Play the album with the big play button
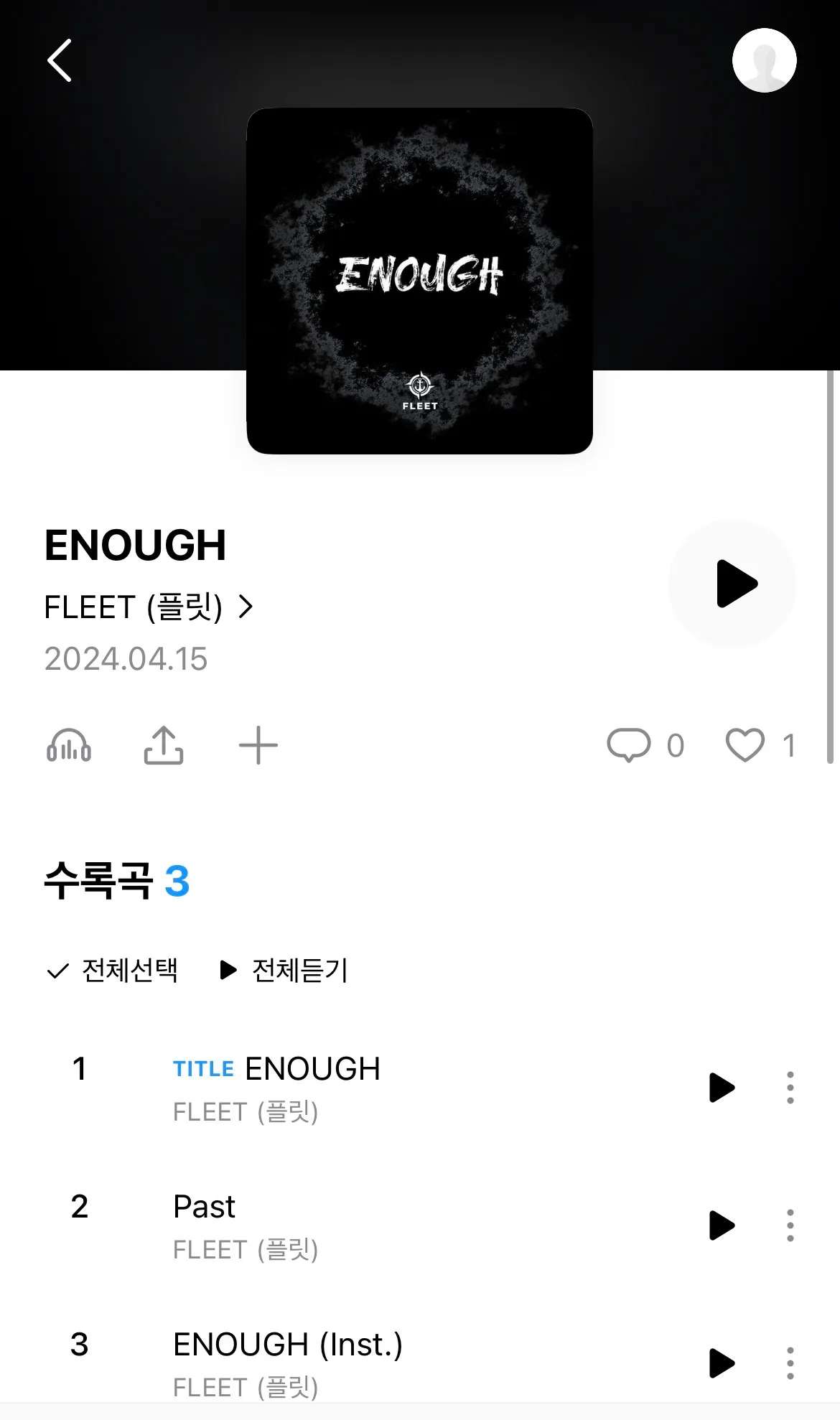The width and height of the screenshot is (840, 1420). (x=732, y=584)
